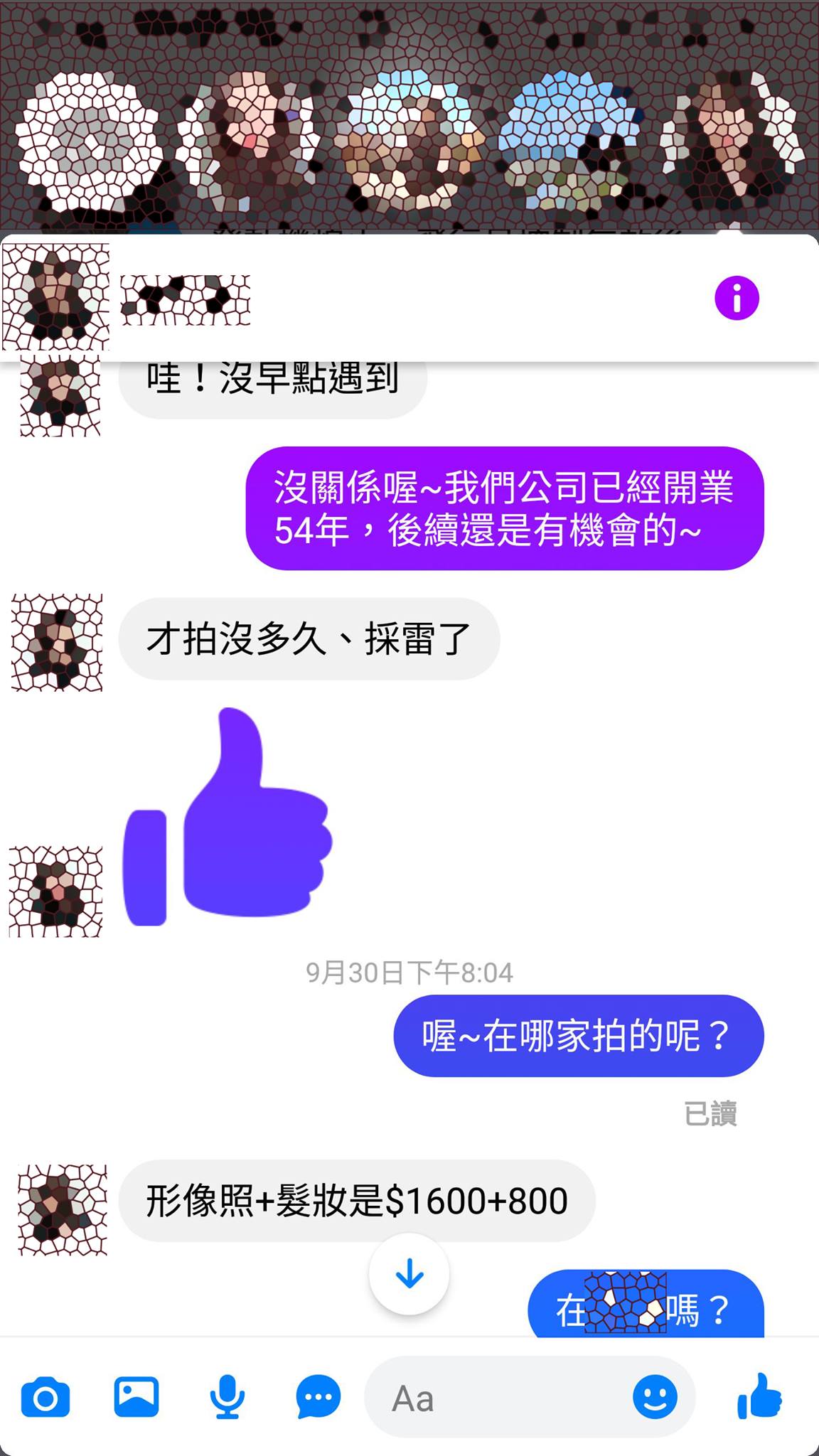The image size is (819, 1456).
Task: Open the conversation info button
Action: pos(737,298)
